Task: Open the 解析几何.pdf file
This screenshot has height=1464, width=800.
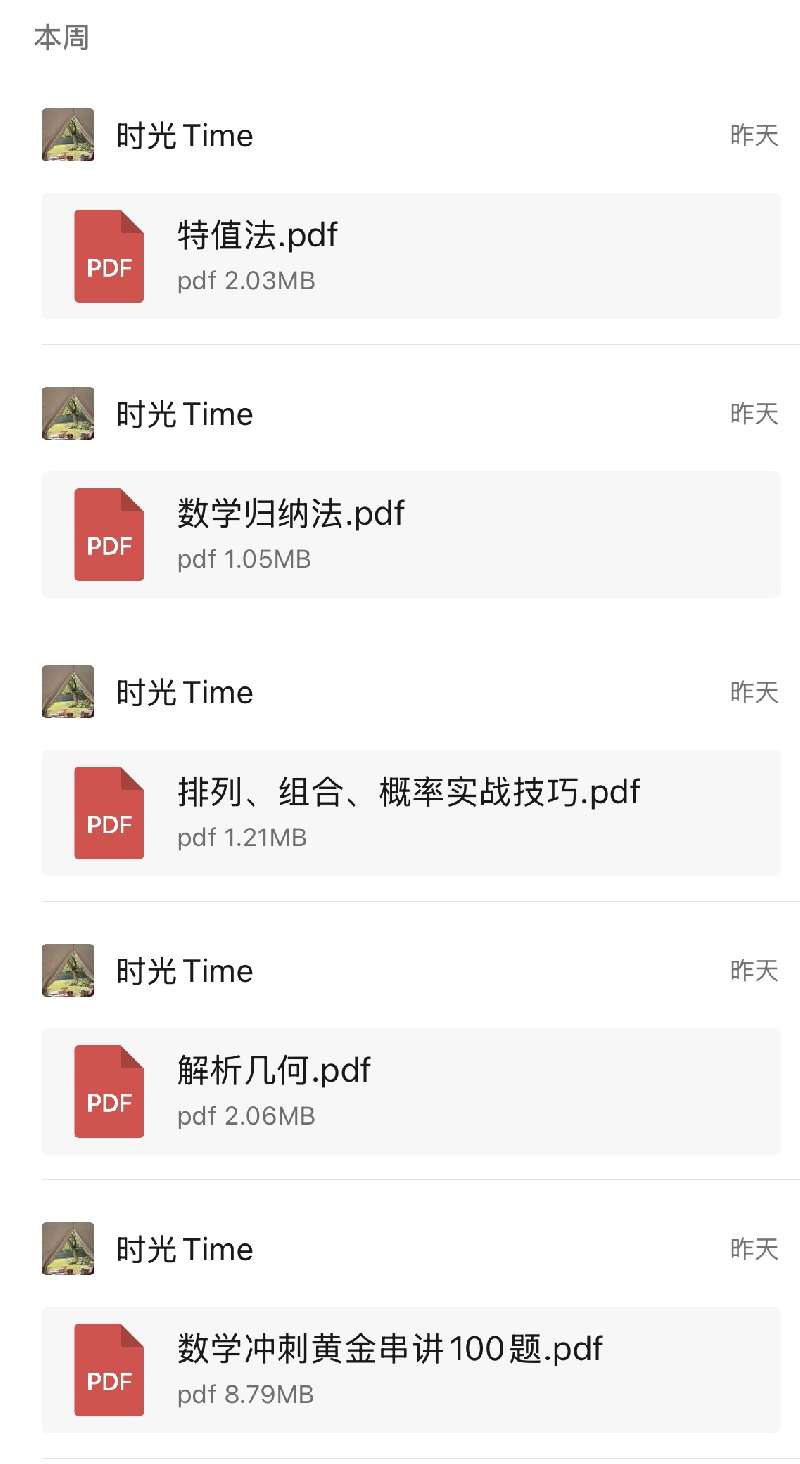Action: click(410, 1091)
